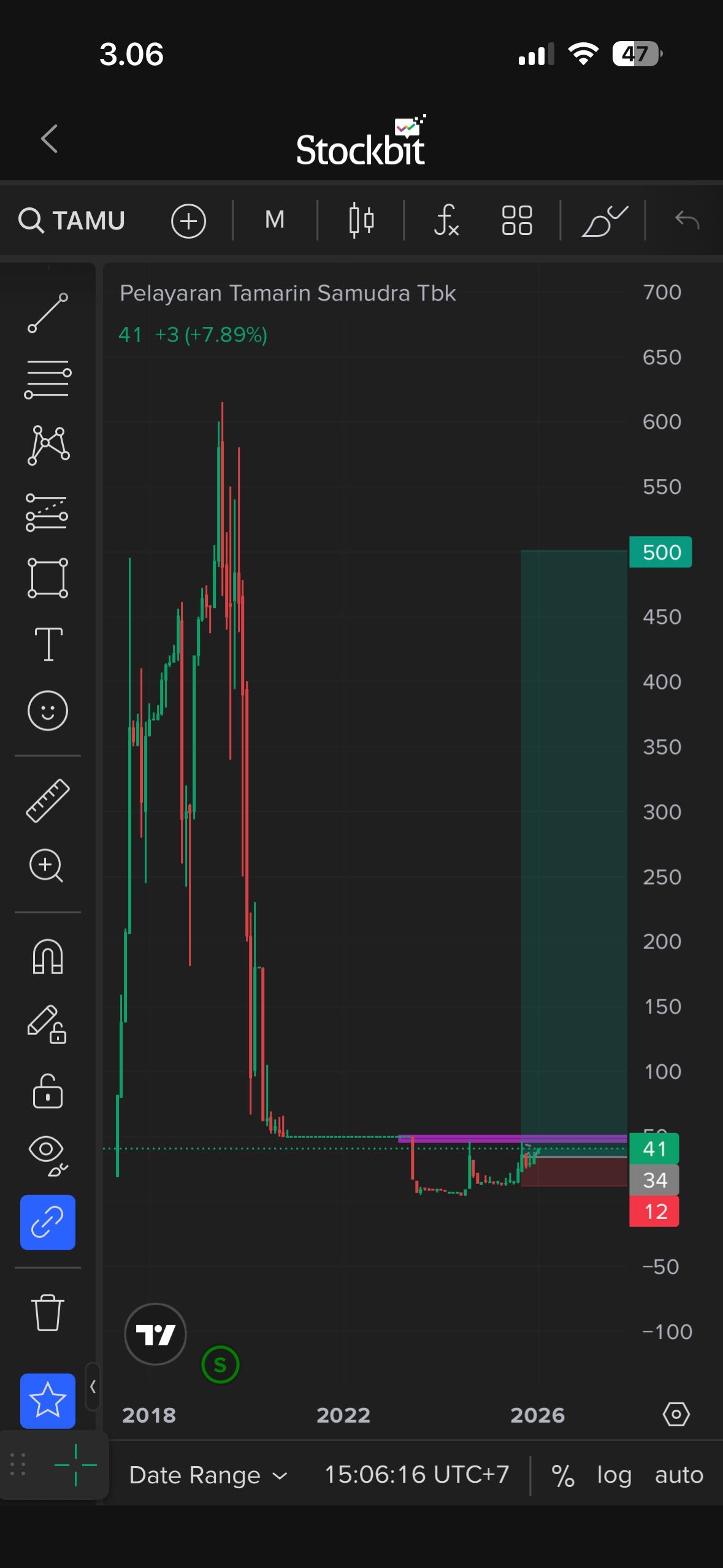This screenshot has width=723, height=1568.
Task: Activate the zoom-in magnifier tool
Action: [x=47, y=866]
